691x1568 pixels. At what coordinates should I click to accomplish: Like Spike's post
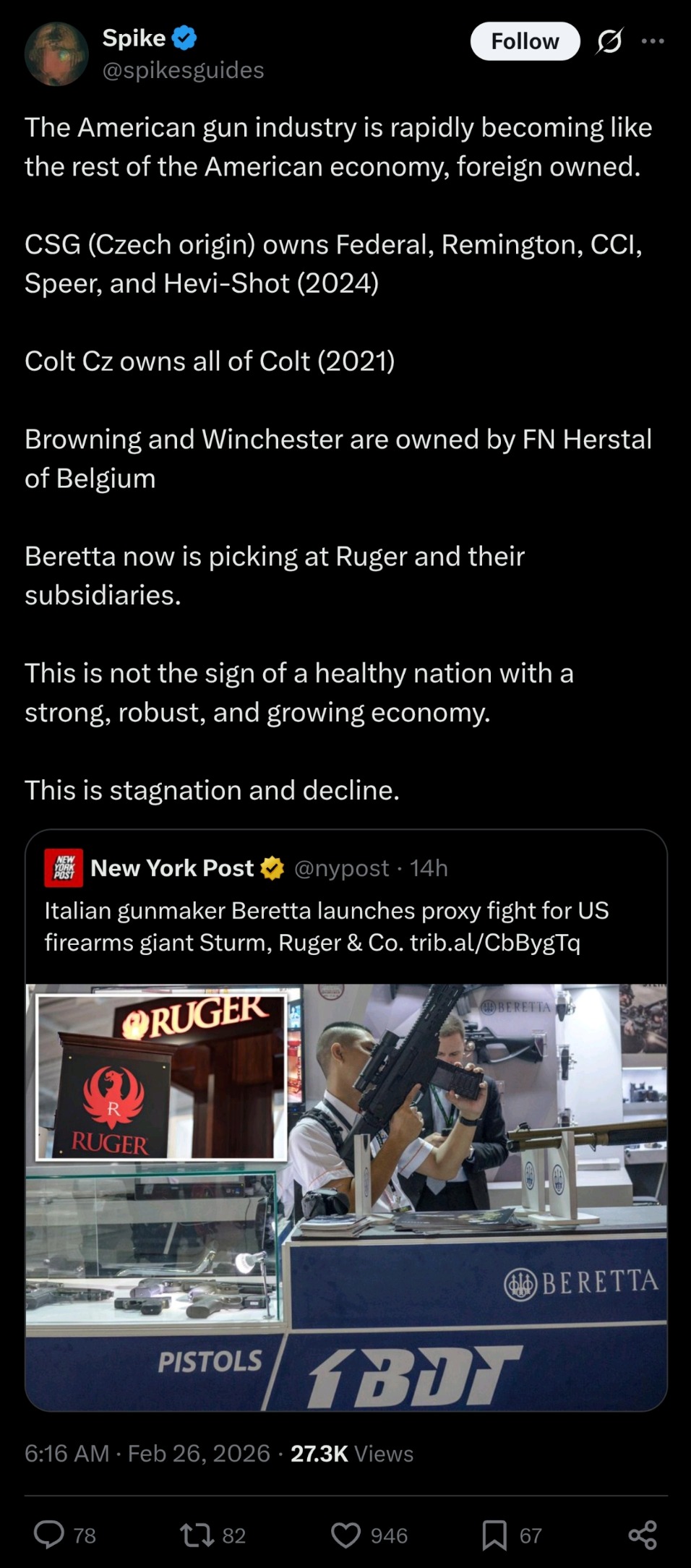345,1534
